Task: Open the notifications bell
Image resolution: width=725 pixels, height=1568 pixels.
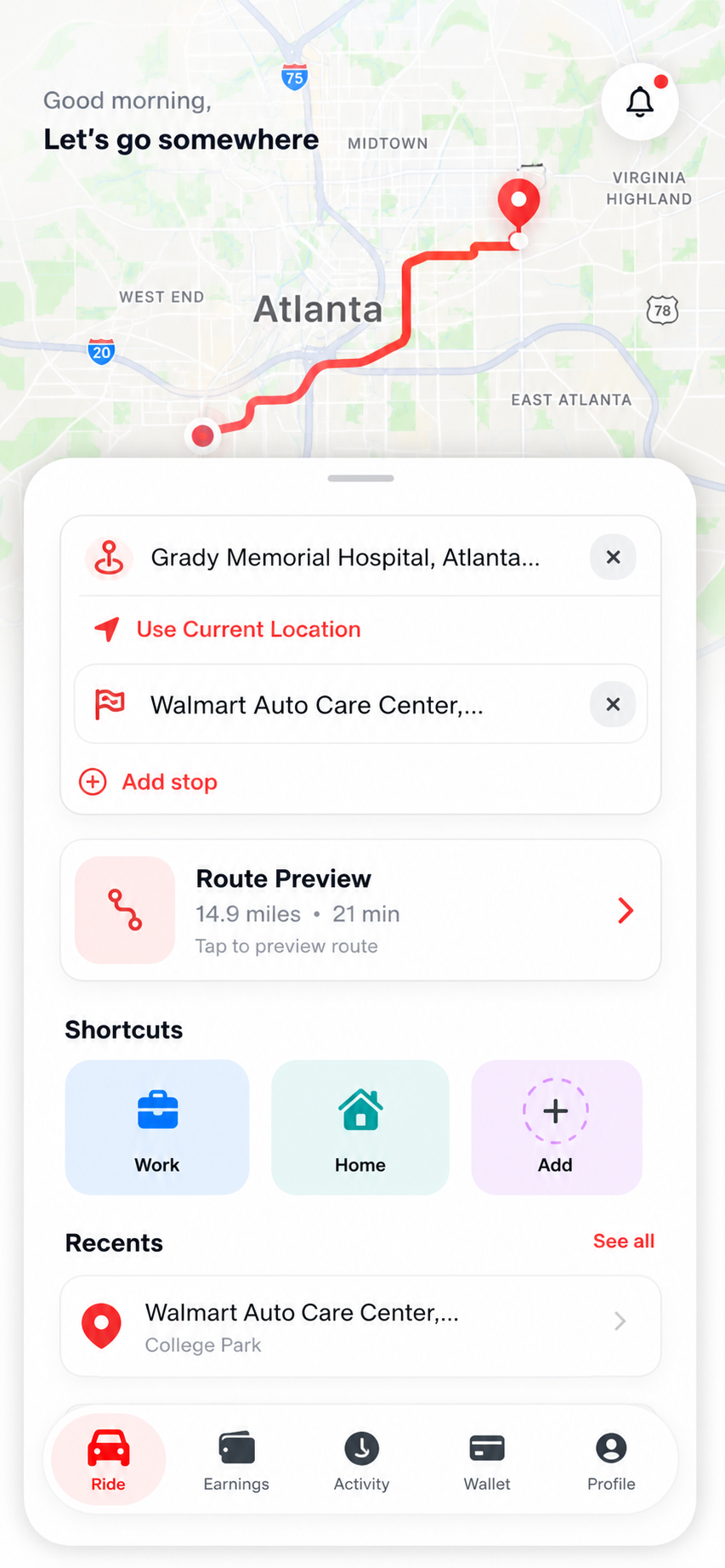Action: tap(639, 102)
